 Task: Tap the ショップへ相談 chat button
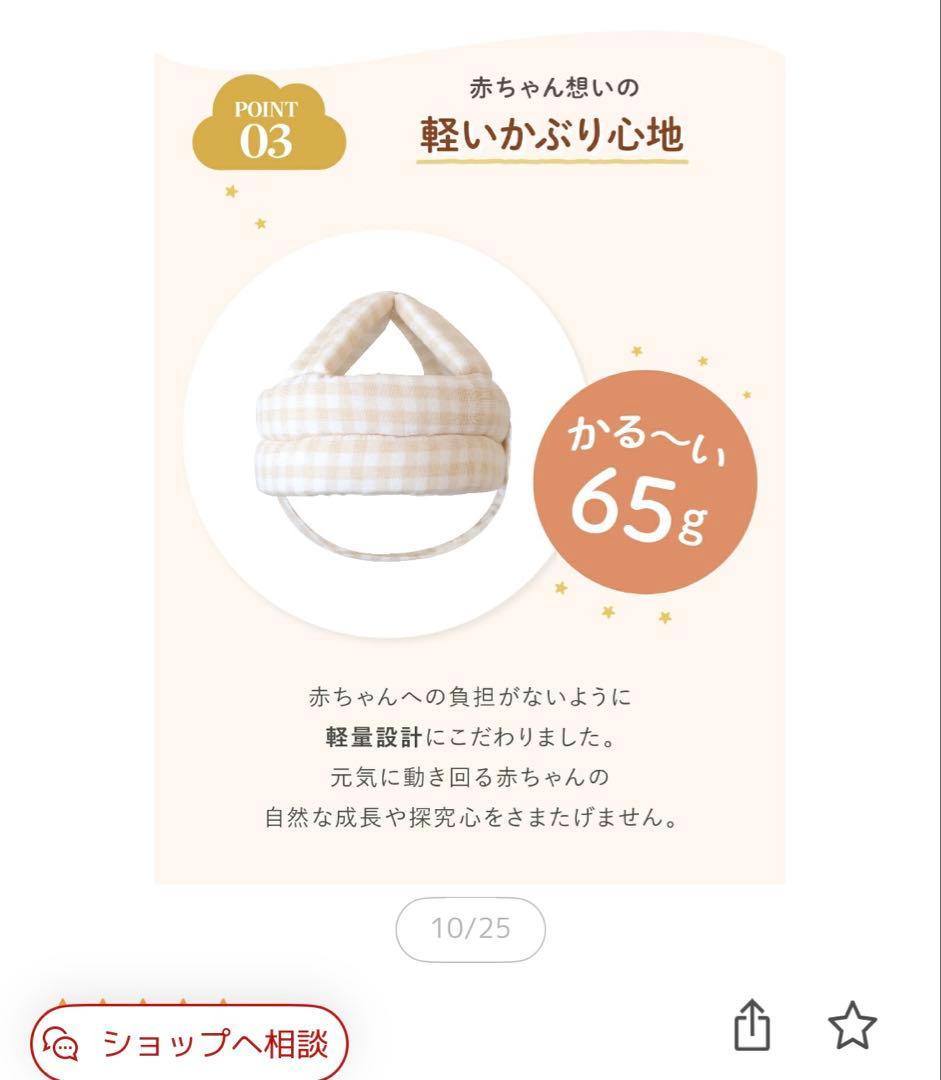pos(190,1044)
